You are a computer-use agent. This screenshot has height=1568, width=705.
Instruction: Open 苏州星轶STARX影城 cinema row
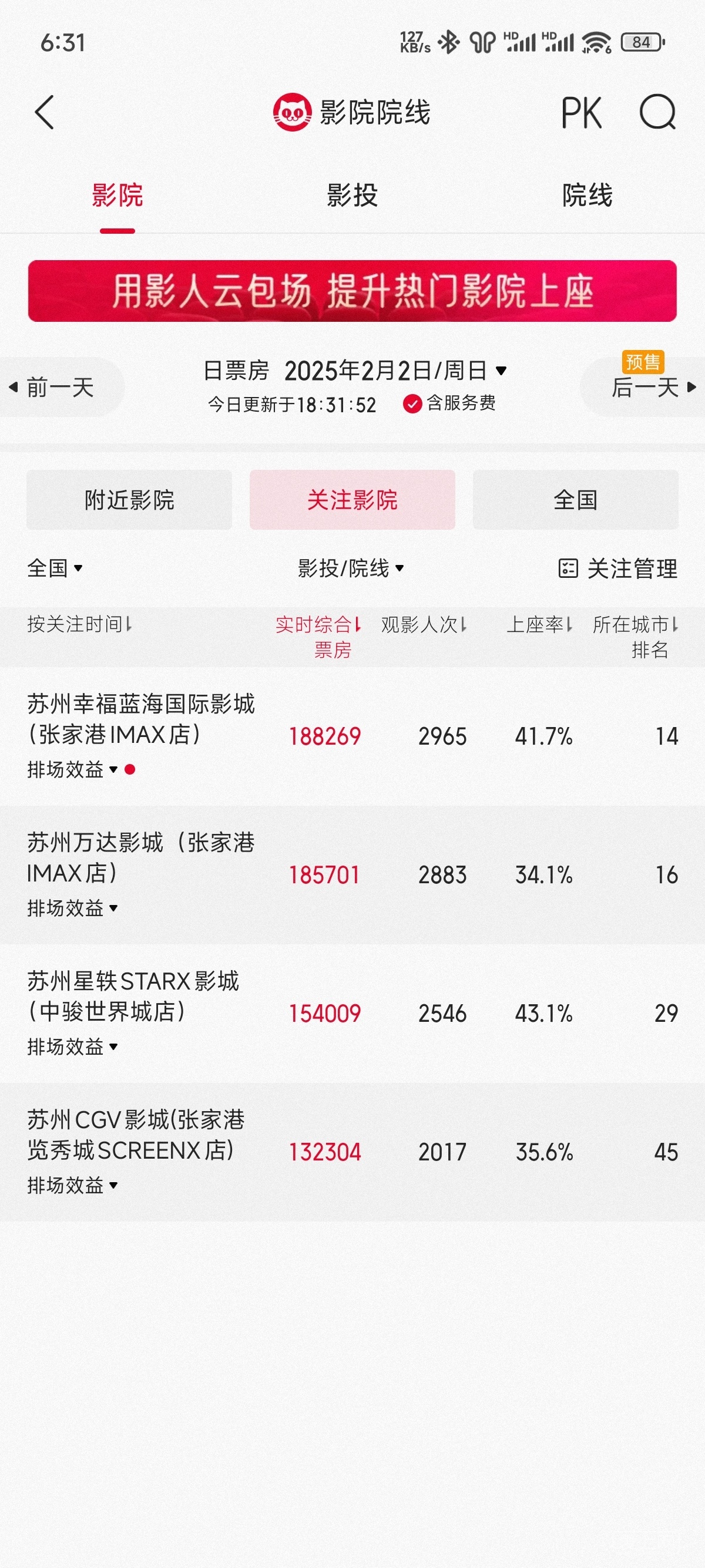(x=134, y=997)
